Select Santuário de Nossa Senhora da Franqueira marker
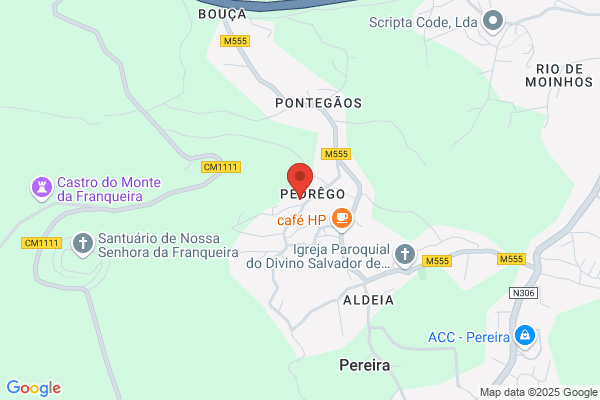 [x=83, y=245]
